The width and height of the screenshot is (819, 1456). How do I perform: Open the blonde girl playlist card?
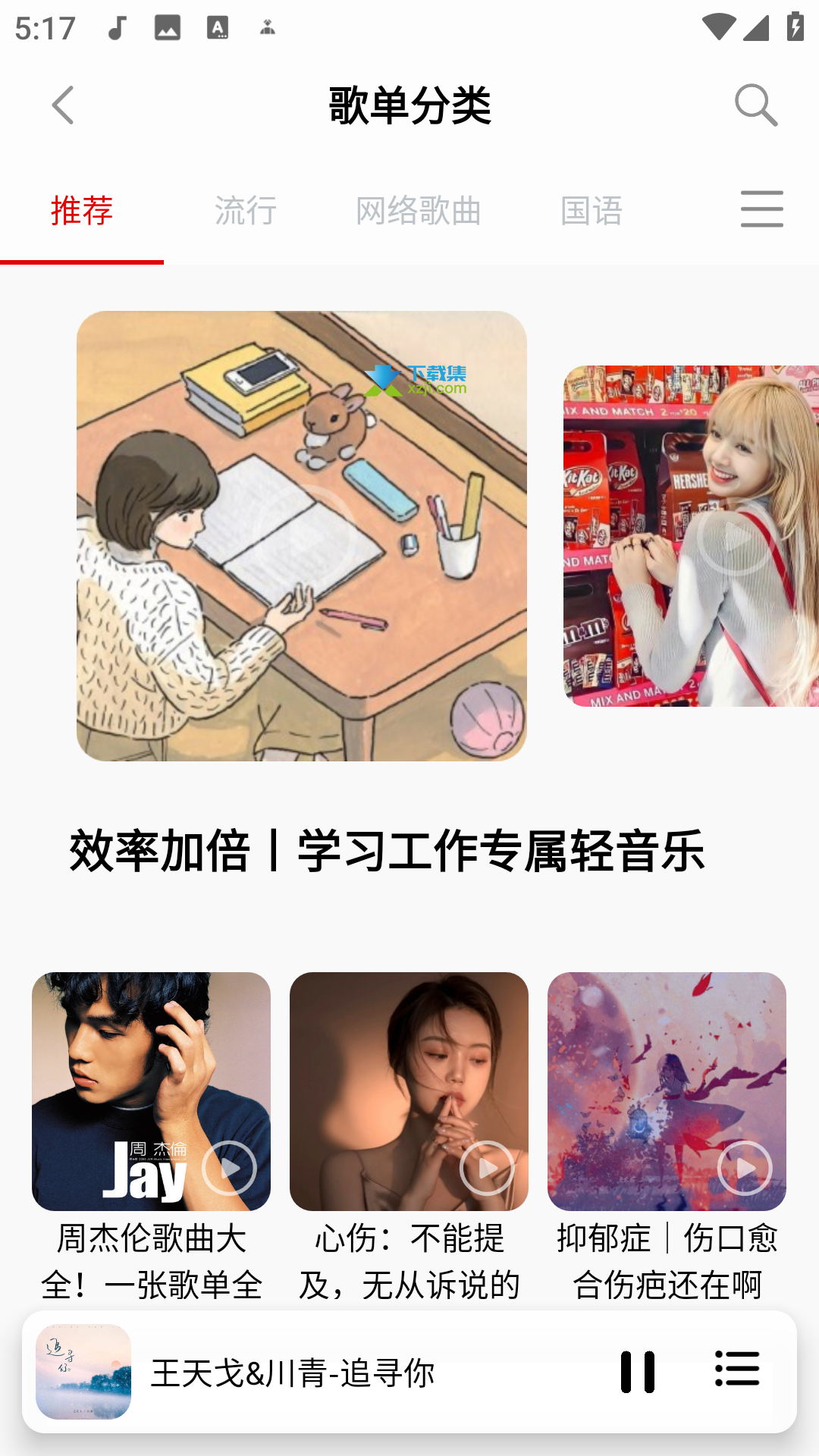(x=691, y=536)
